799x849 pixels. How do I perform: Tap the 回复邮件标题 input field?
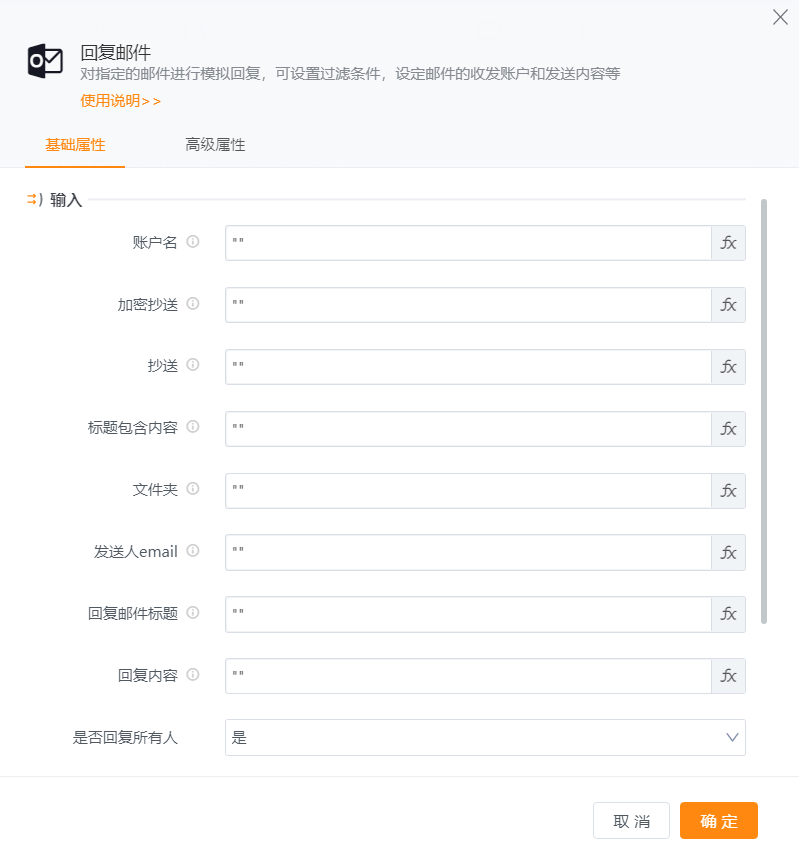click(468, 614)
